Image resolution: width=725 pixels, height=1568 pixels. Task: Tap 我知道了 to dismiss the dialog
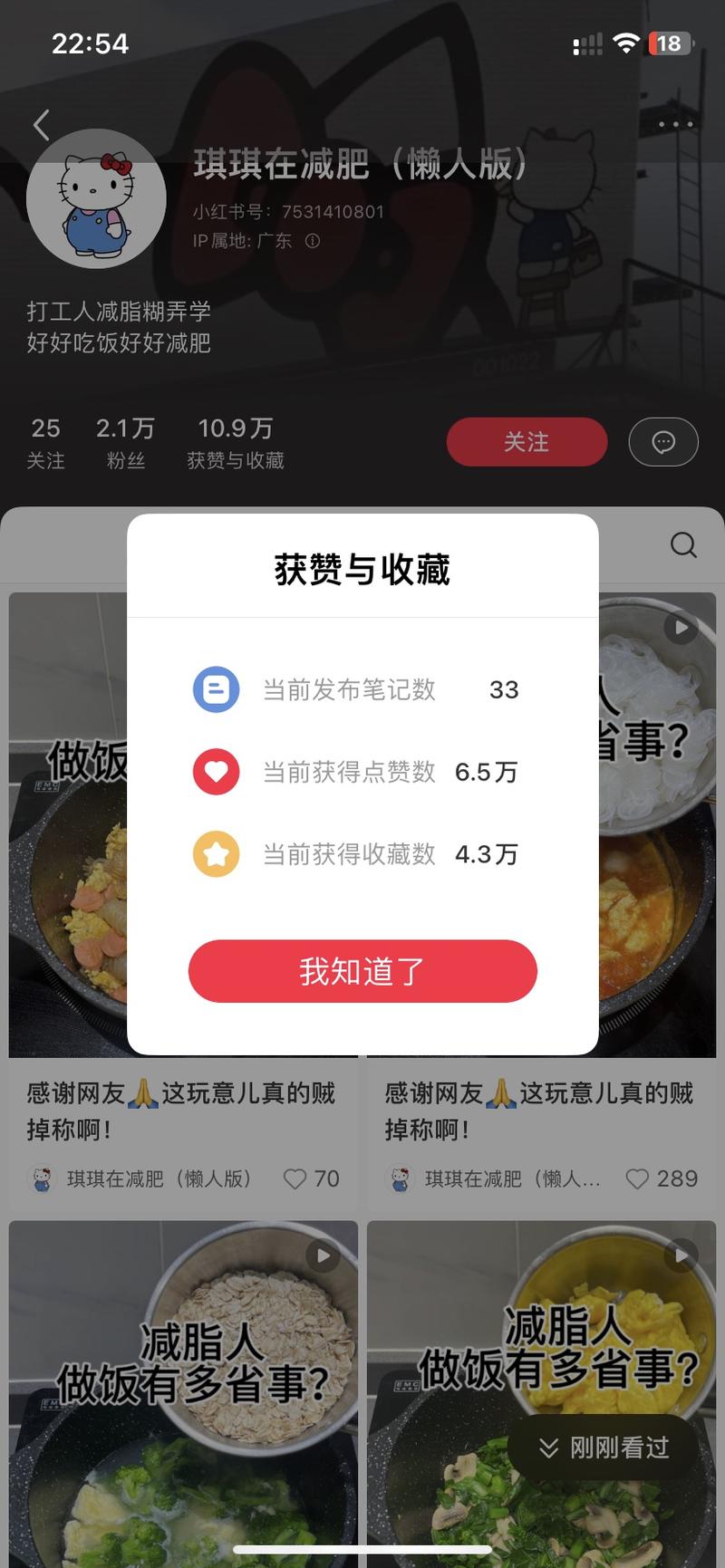[362, 971]
